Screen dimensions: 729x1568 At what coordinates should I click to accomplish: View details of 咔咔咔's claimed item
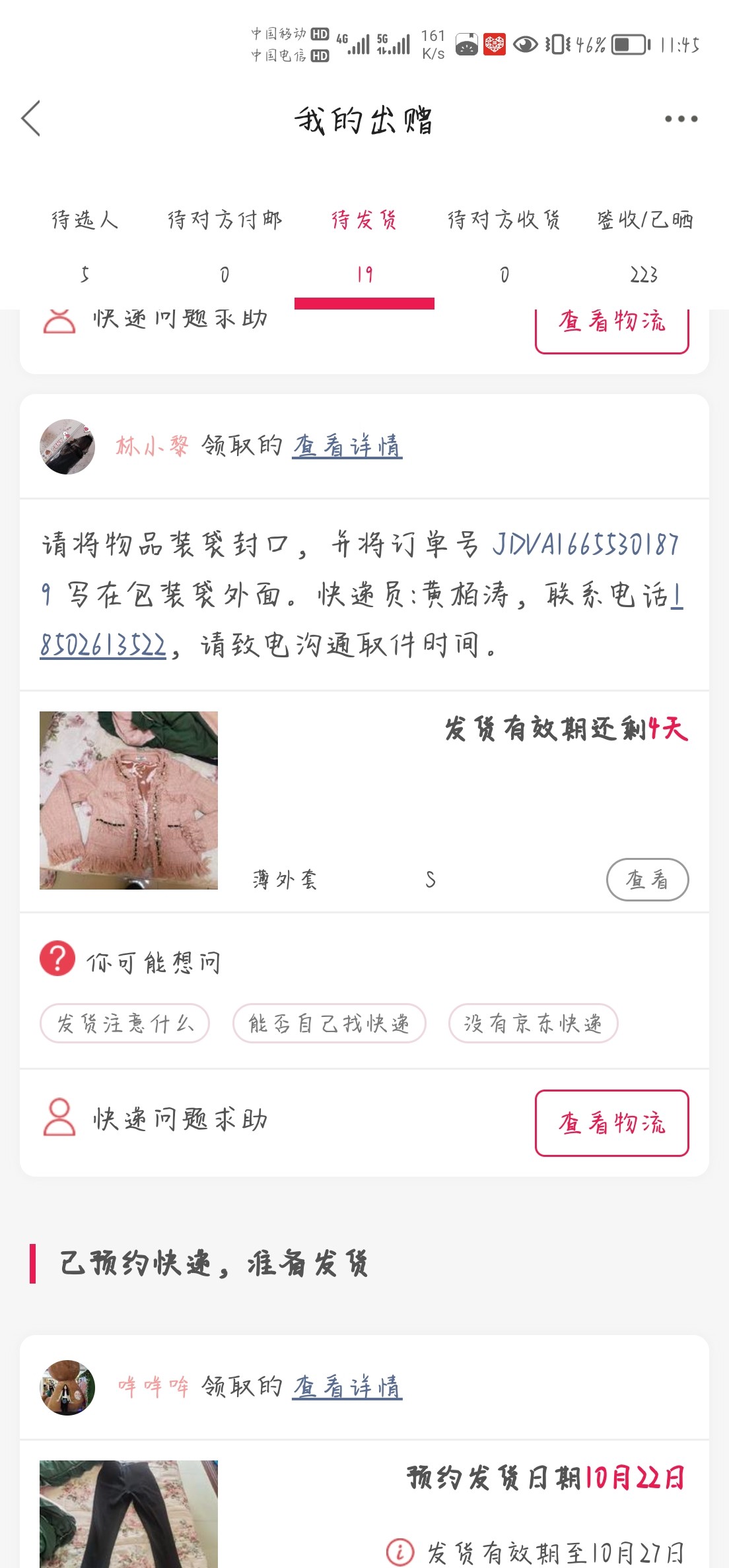pyautogui.click(x=347, y=1387)
